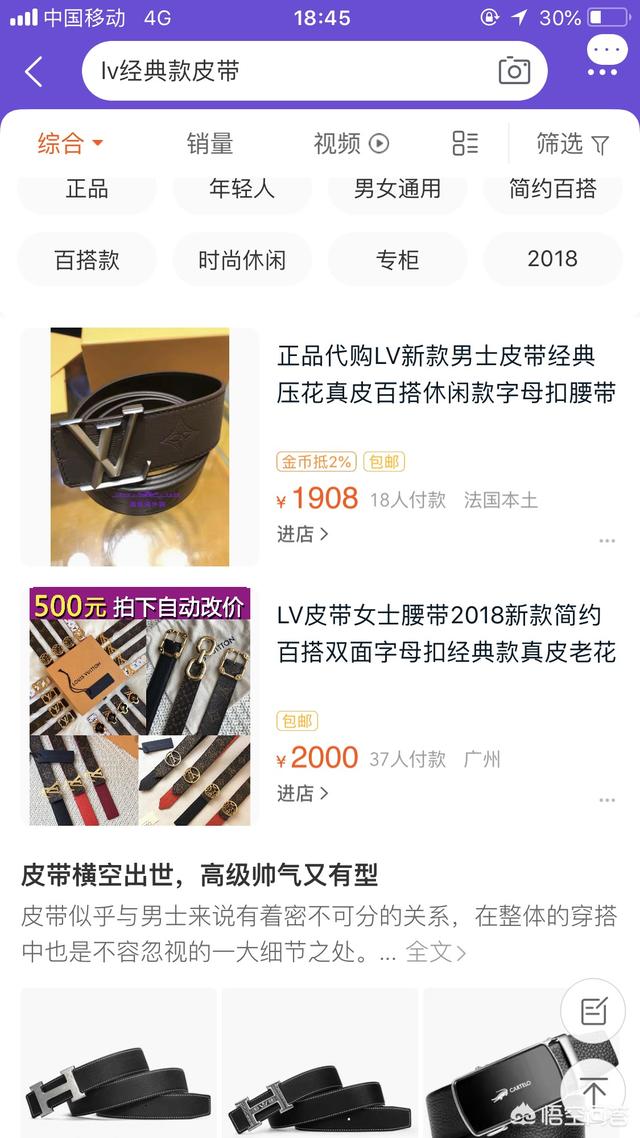
Task: Choose the 专柜 filter chip
Action: (397, 260)
